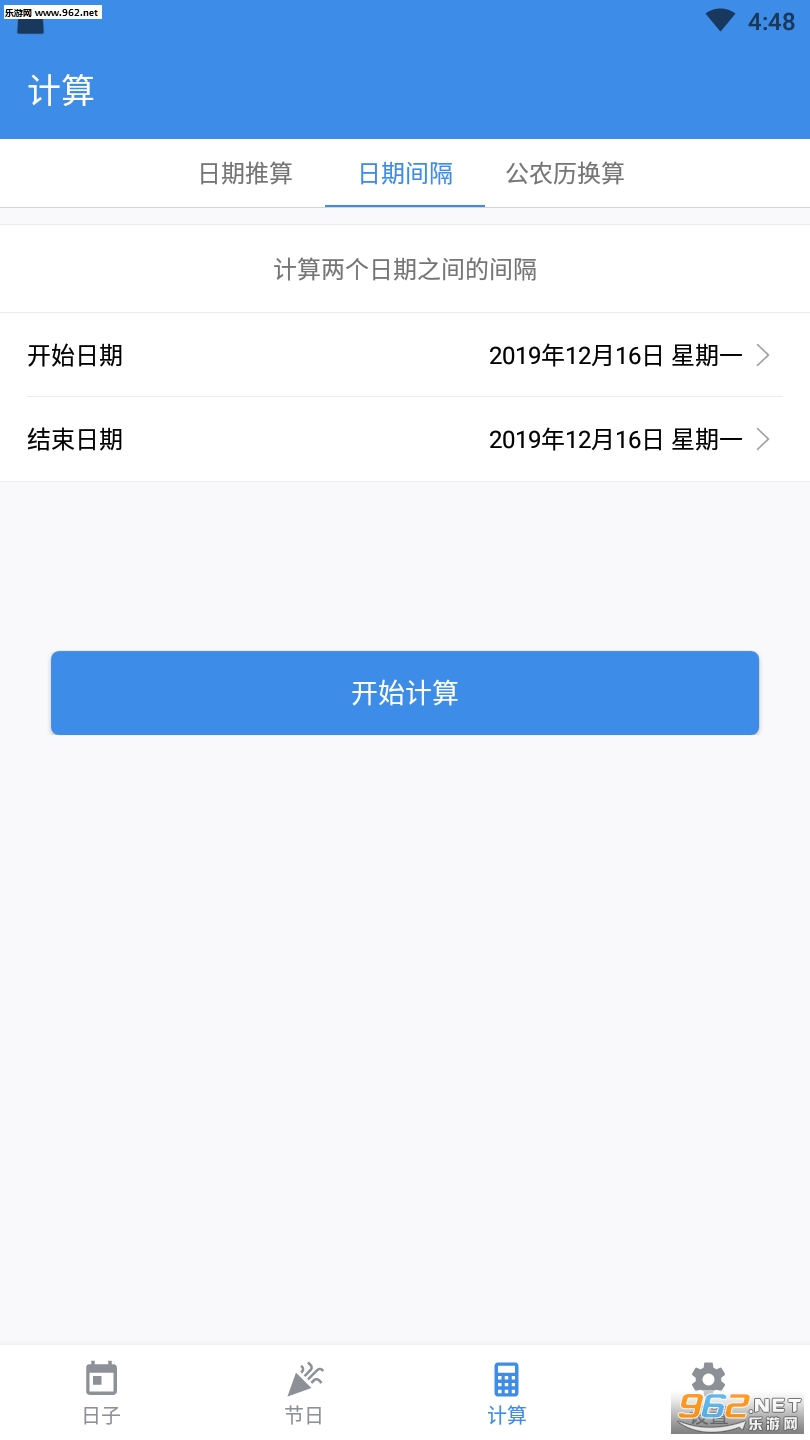This screenshot has height=1440, width=810.
Task: Go to the 日子 bottom tab
Action: (101, 1393)
